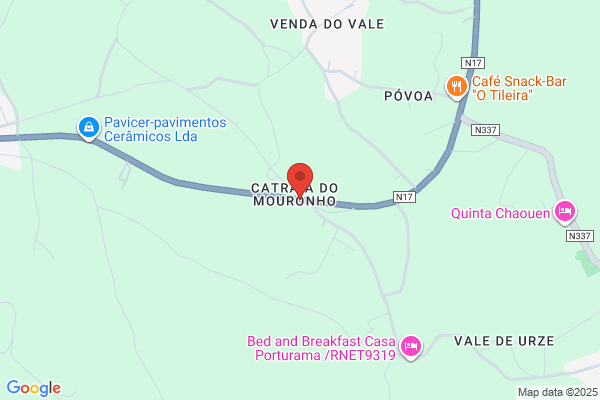This screenshot has height=400, width=600.
Task: Select the Bed and Breakfast Casa Porturama marker
Action: pos(411,347)
